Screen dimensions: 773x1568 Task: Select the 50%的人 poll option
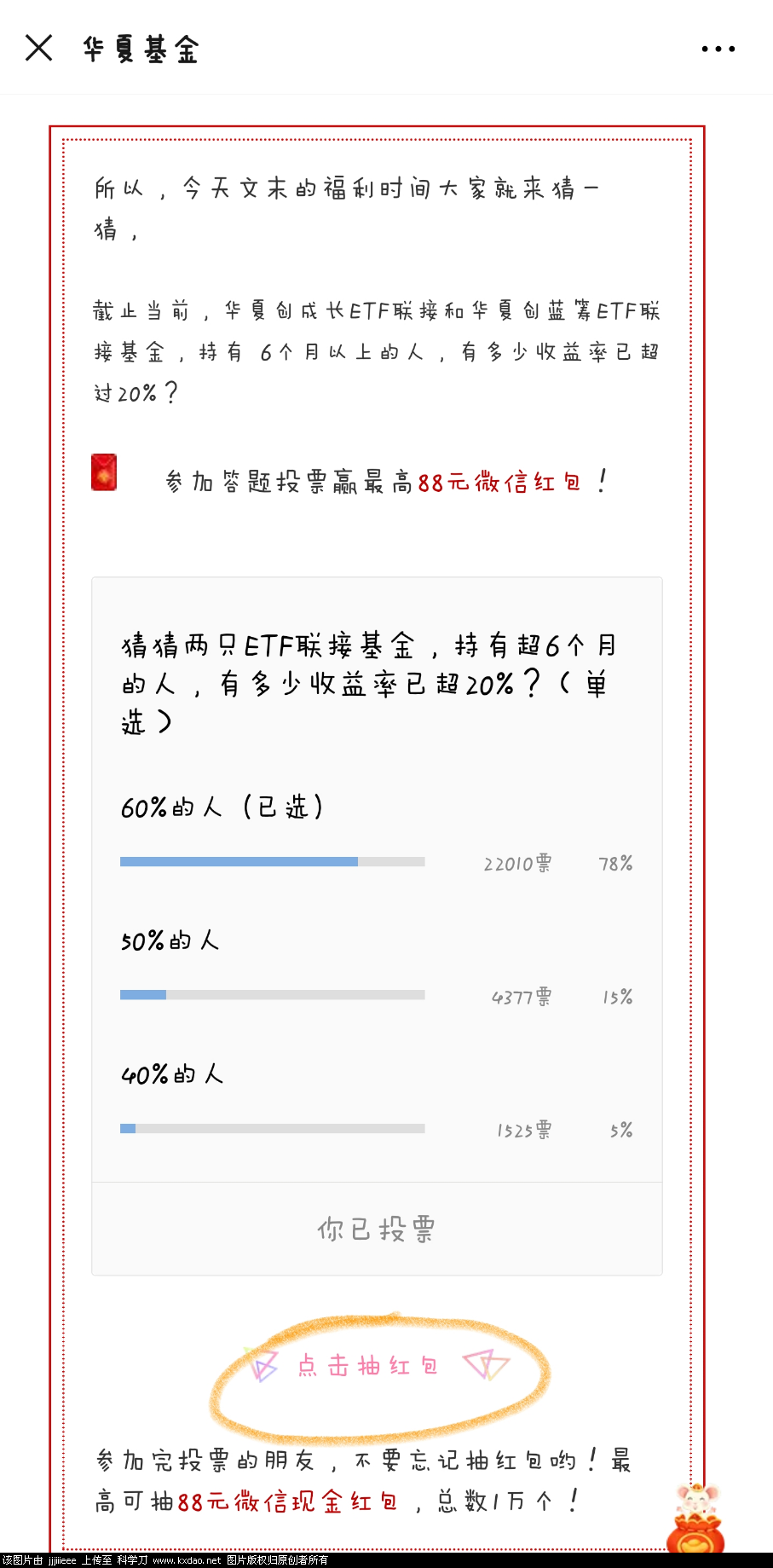click(x=170, y=941)
